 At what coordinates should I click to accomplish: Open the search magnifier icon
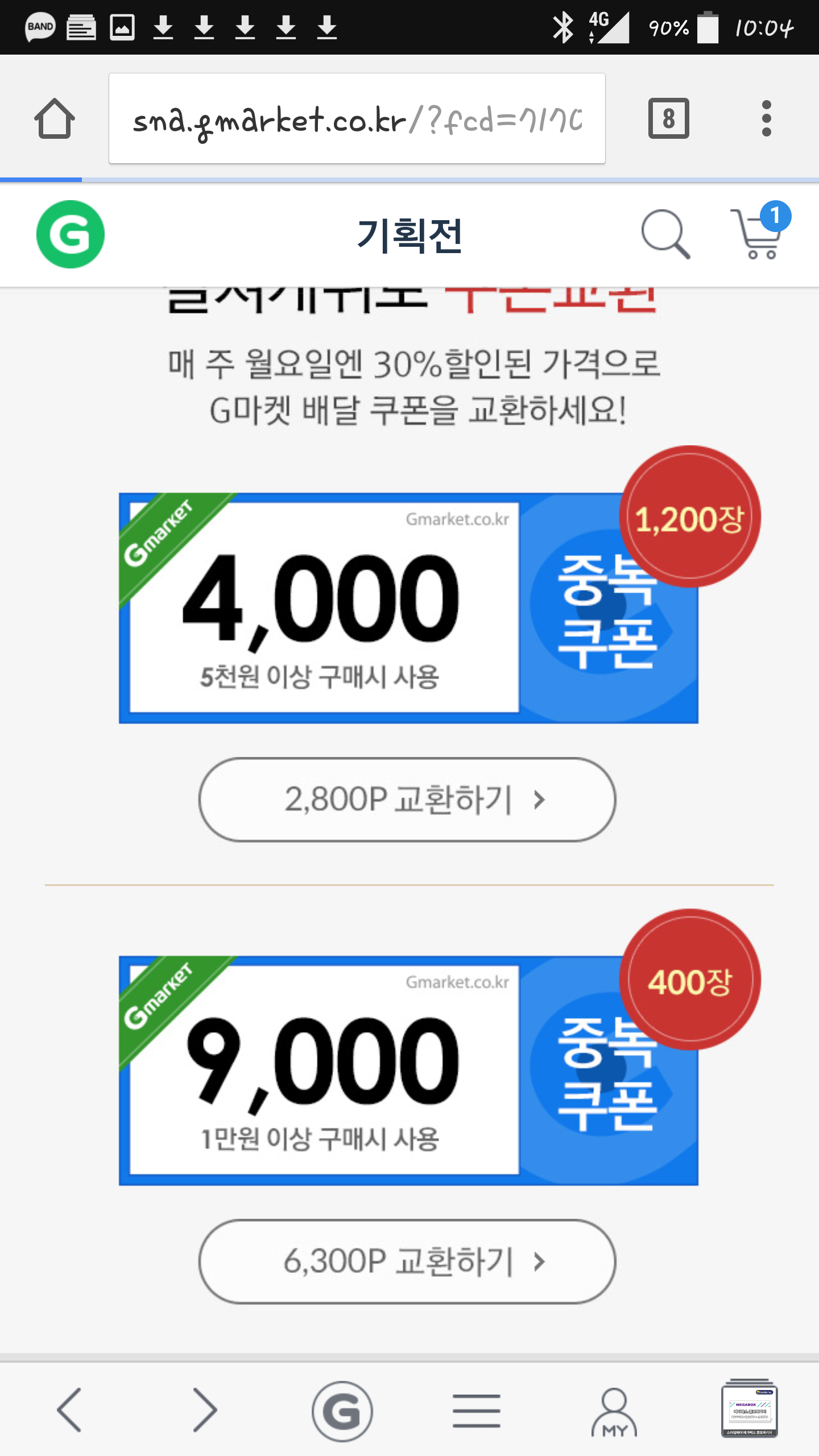pos(665,234)
